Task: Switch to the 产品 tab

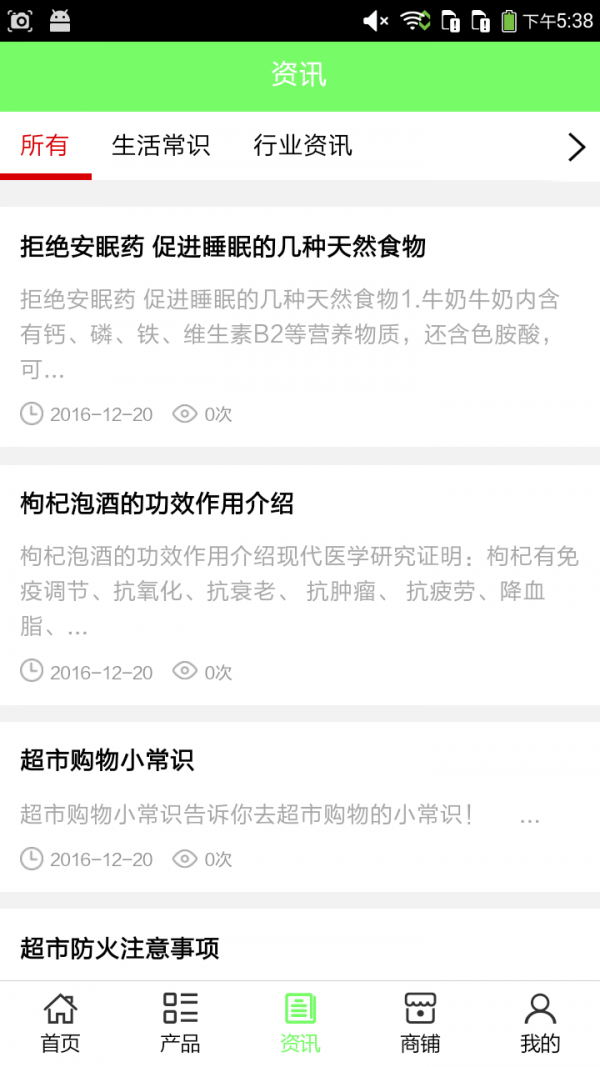Action: pyautogui.click(x=180, y=1022)
